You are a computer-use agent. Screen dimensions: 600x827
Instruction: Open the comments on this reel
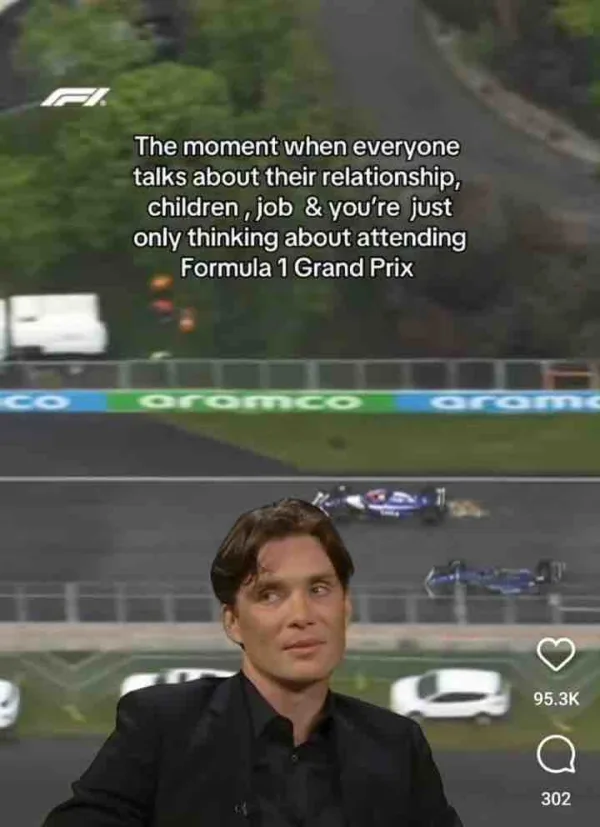556,755
